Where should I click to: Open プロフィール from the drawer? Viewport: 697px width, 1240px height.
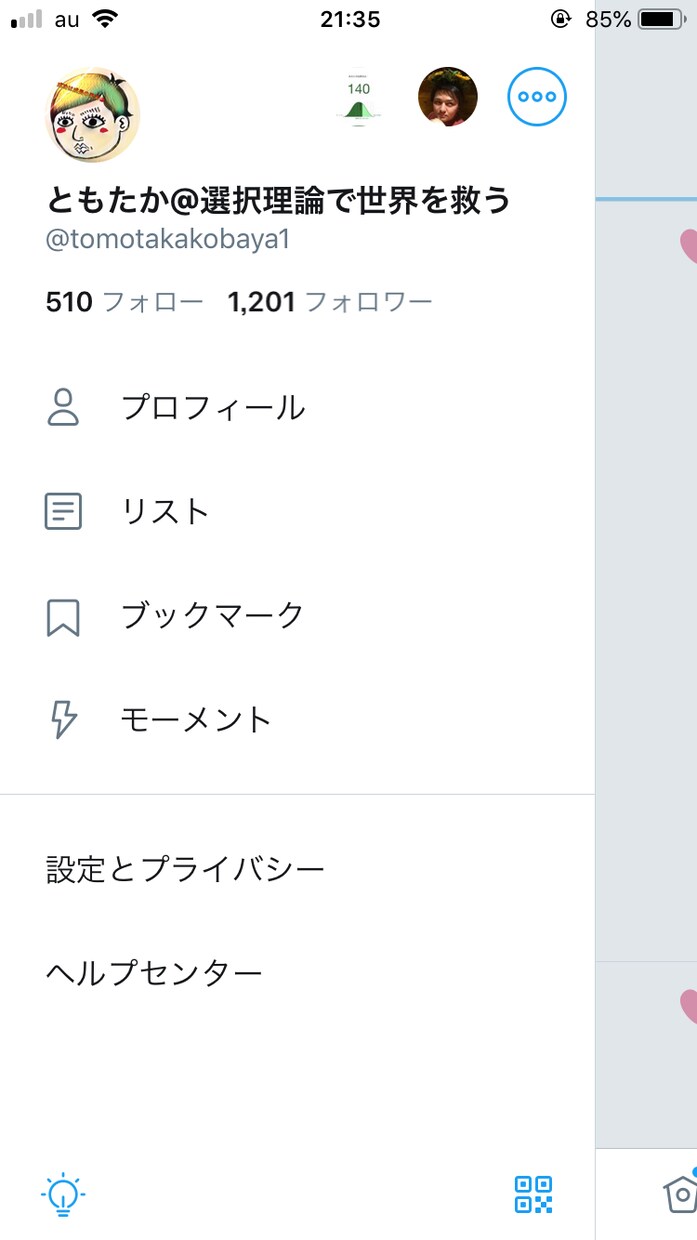point(297,408)
